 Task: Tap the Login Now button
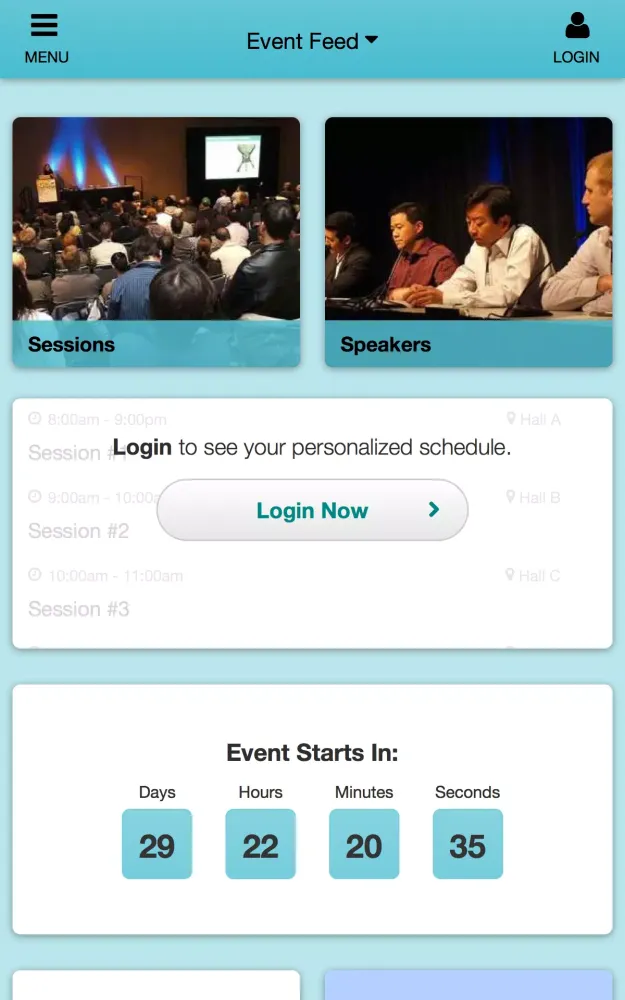312,510
